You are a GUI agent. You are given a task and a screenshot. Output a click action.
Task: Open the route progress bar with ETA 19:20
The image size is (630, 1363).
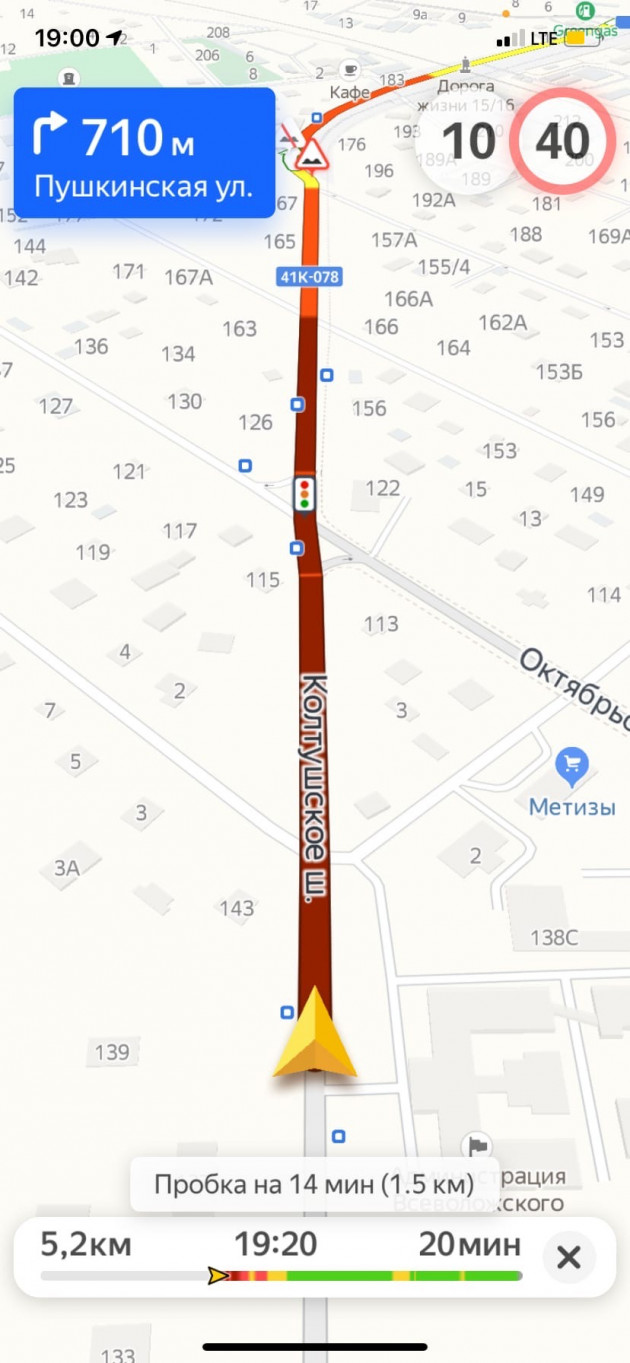tap(280, 1257)
